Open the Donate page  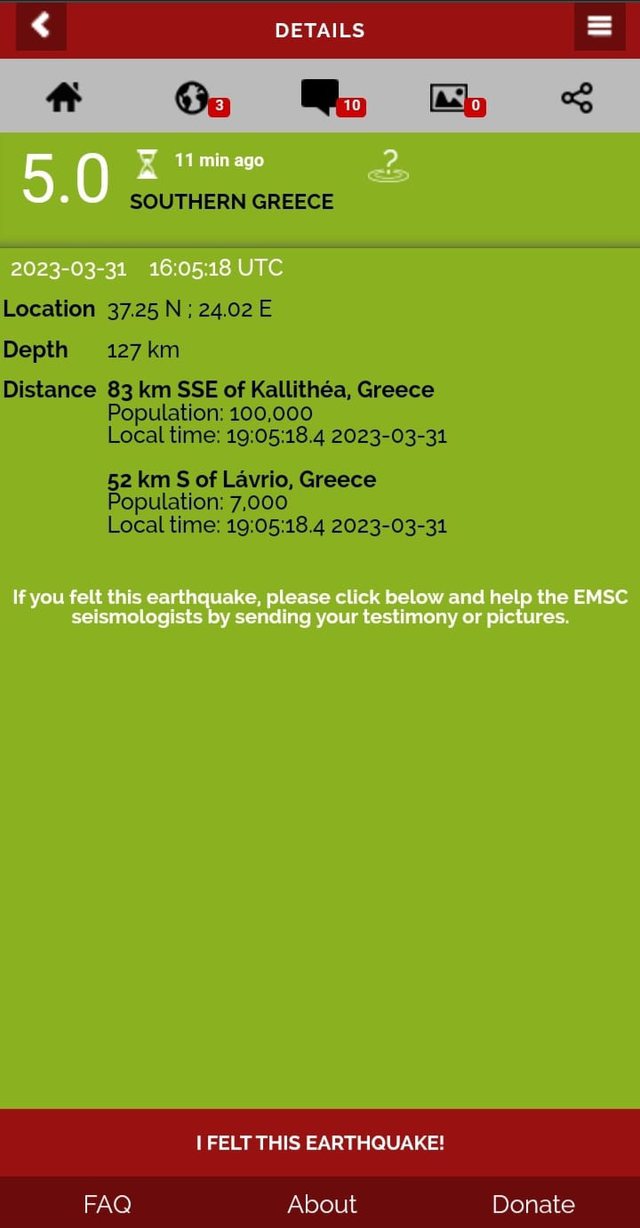click(x=533, y=1204)
